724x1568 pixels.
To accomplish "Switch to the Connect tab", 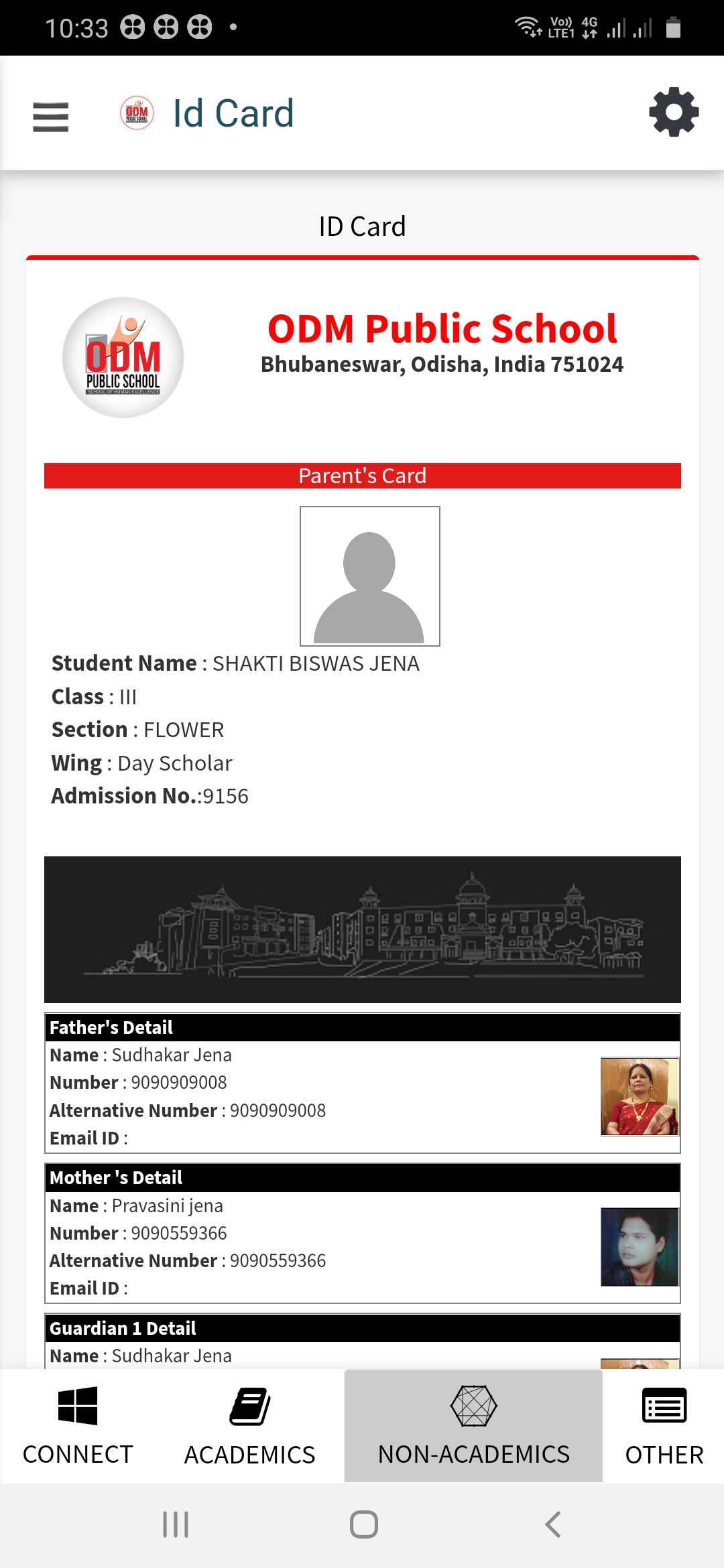I will (78, 1425).
